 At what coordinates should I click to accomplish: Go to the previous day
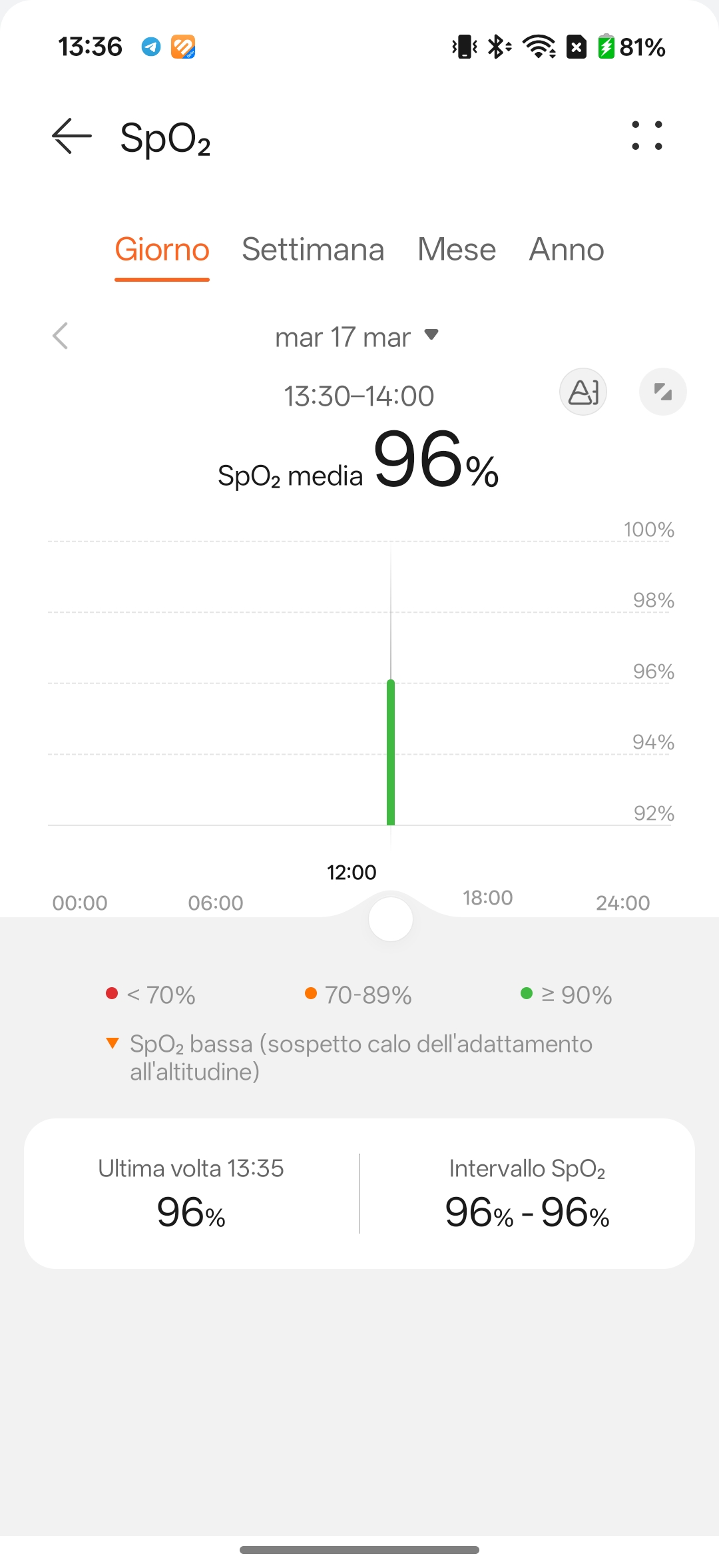click(x=61, y=336)
